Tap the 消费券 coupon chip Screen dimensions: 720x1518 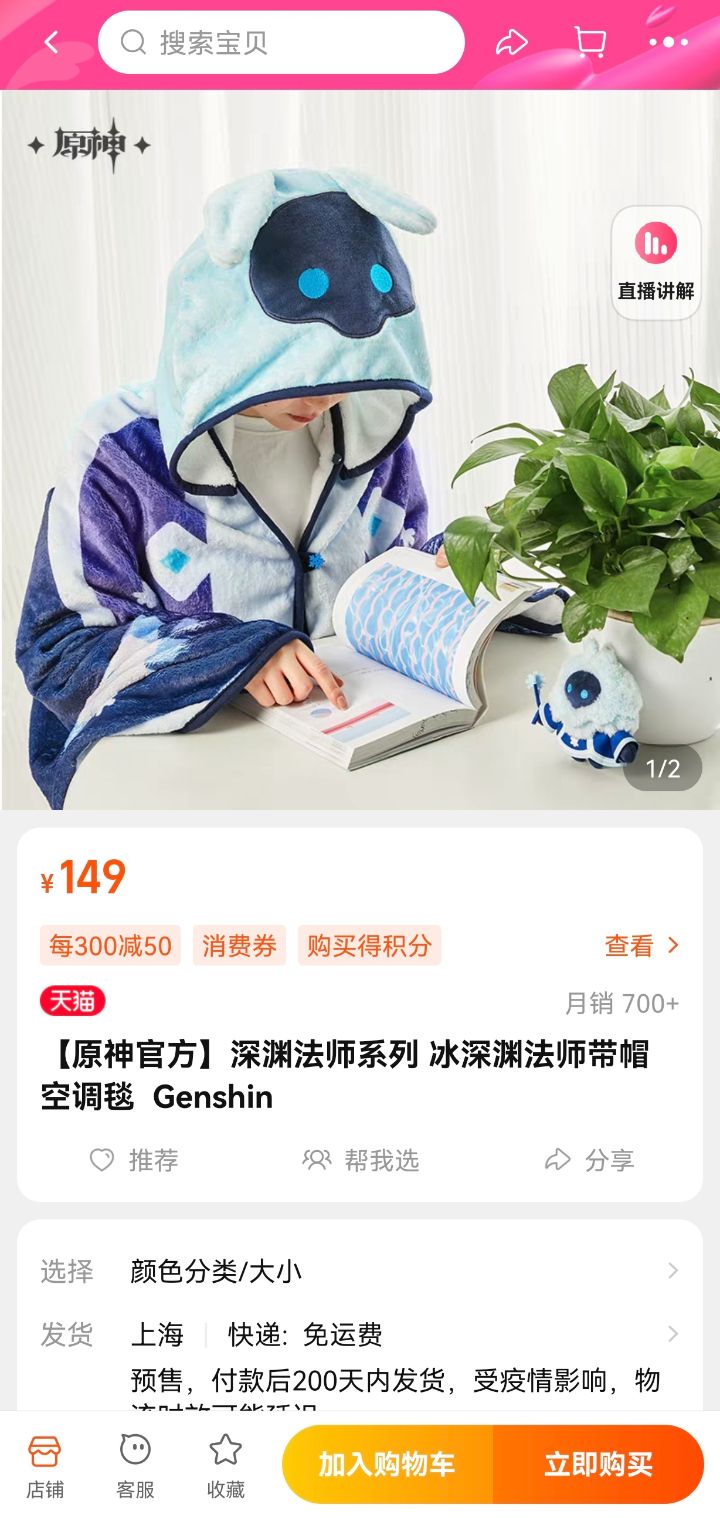point(239,946)
